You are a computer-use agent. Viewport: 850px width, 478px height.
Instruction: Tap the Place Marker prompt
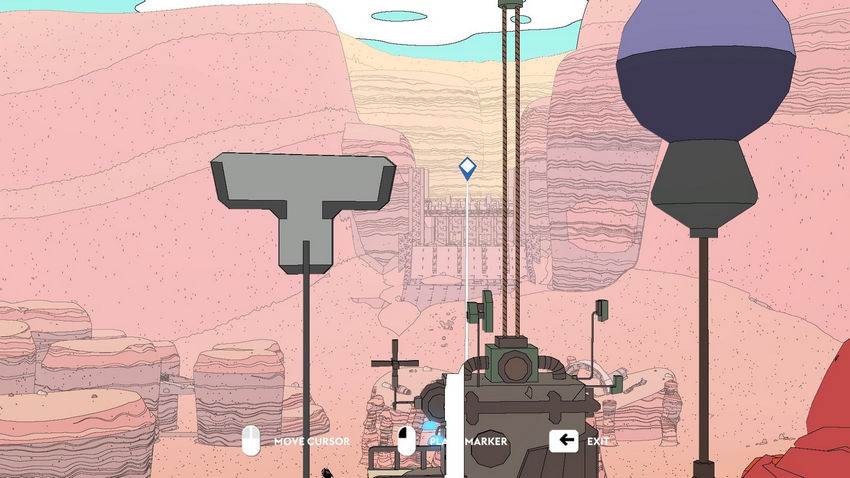456,440
